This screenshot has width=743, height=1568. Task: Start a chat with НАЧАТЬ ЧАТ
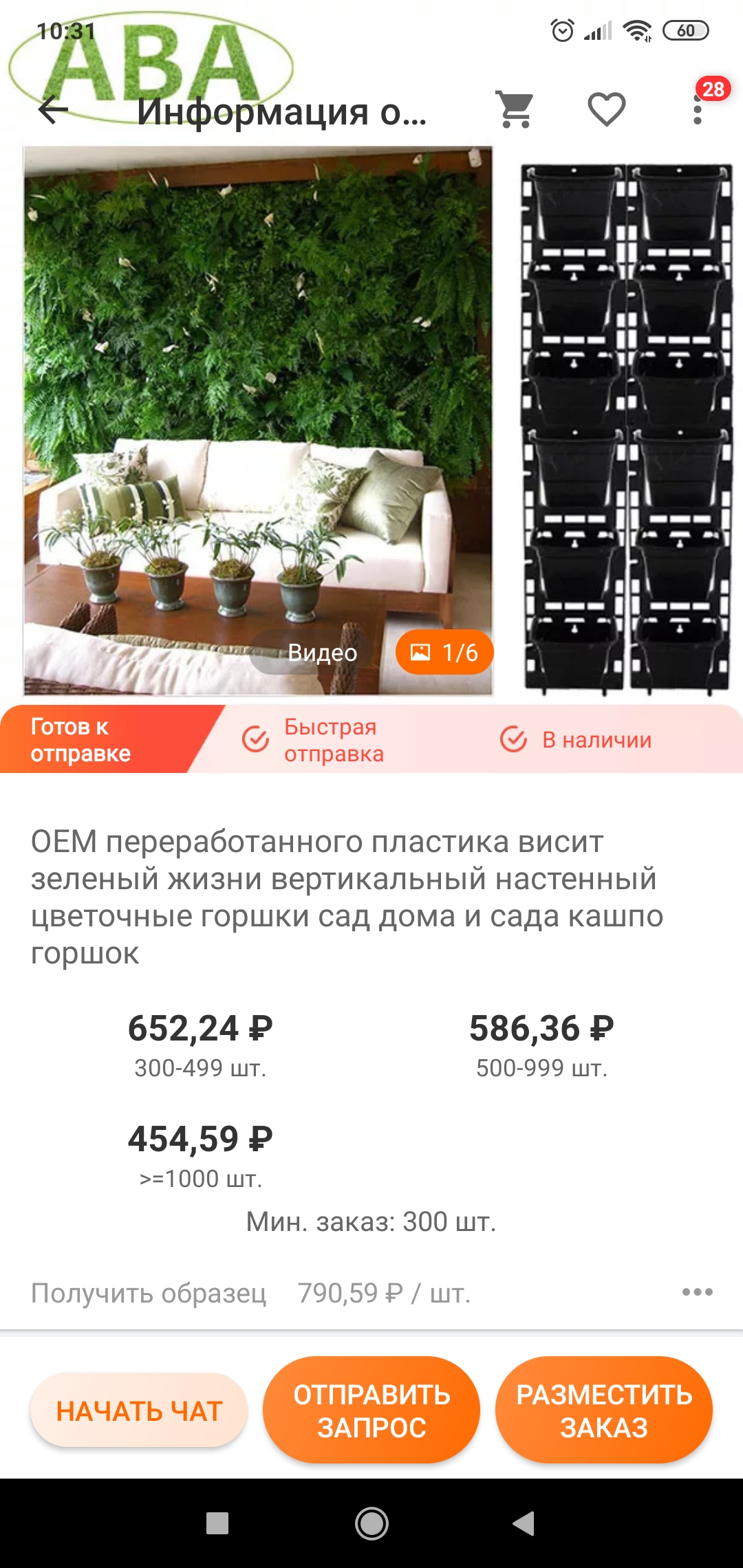tap(139, 1411)
